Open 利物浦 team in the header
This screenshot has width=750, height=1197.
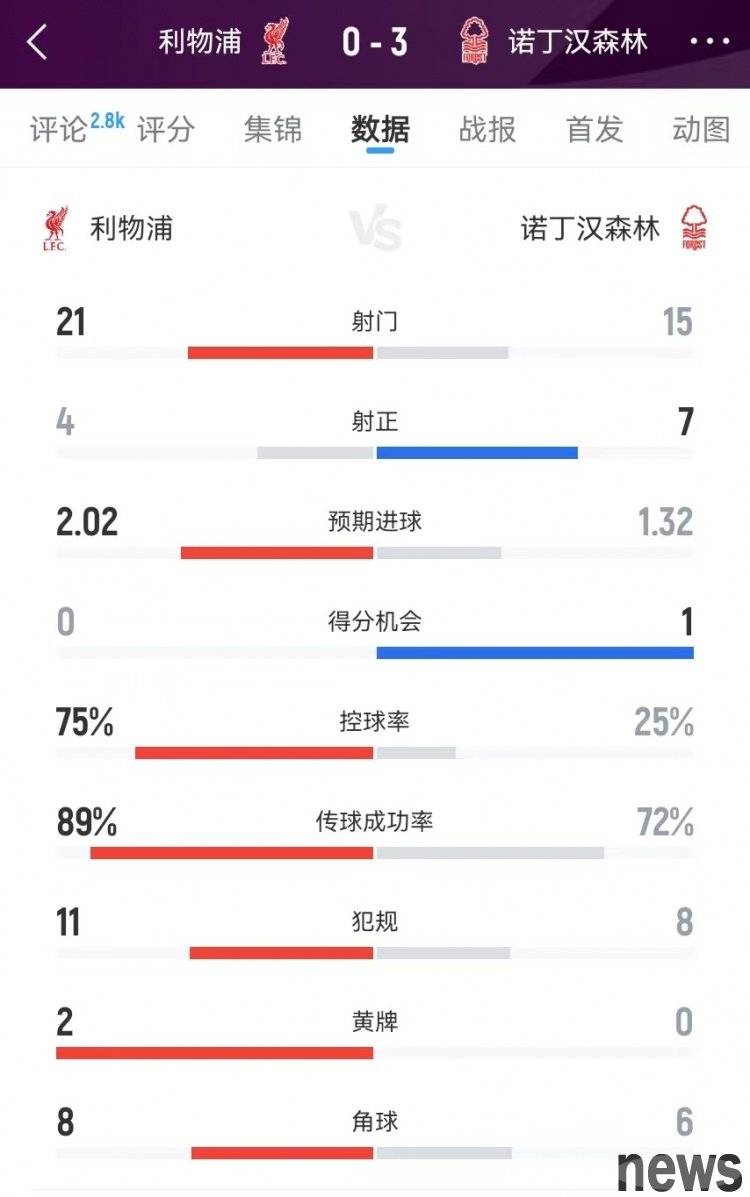(x=222, y=42)
